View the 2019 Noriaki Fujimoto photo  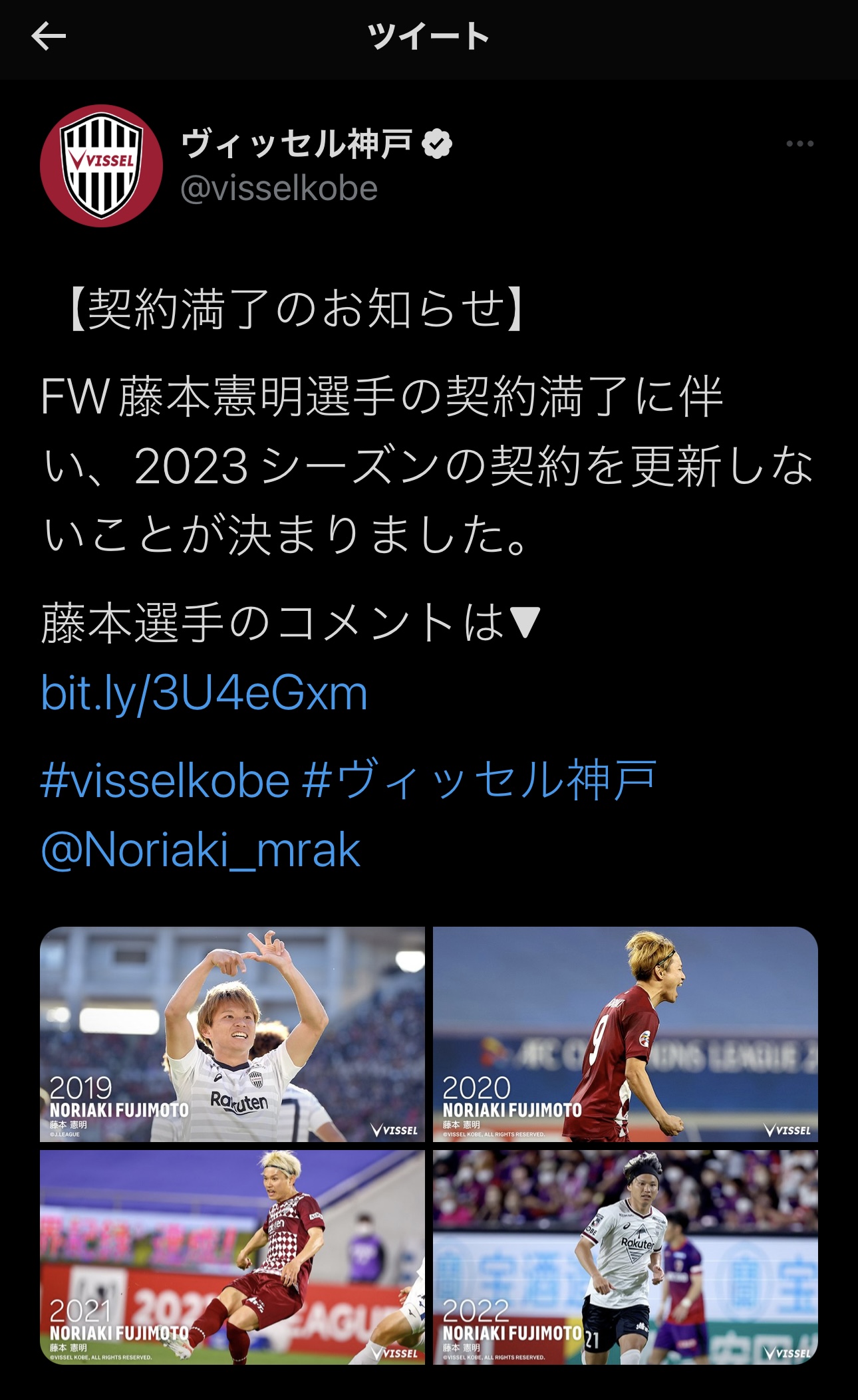coord(232,1034)
